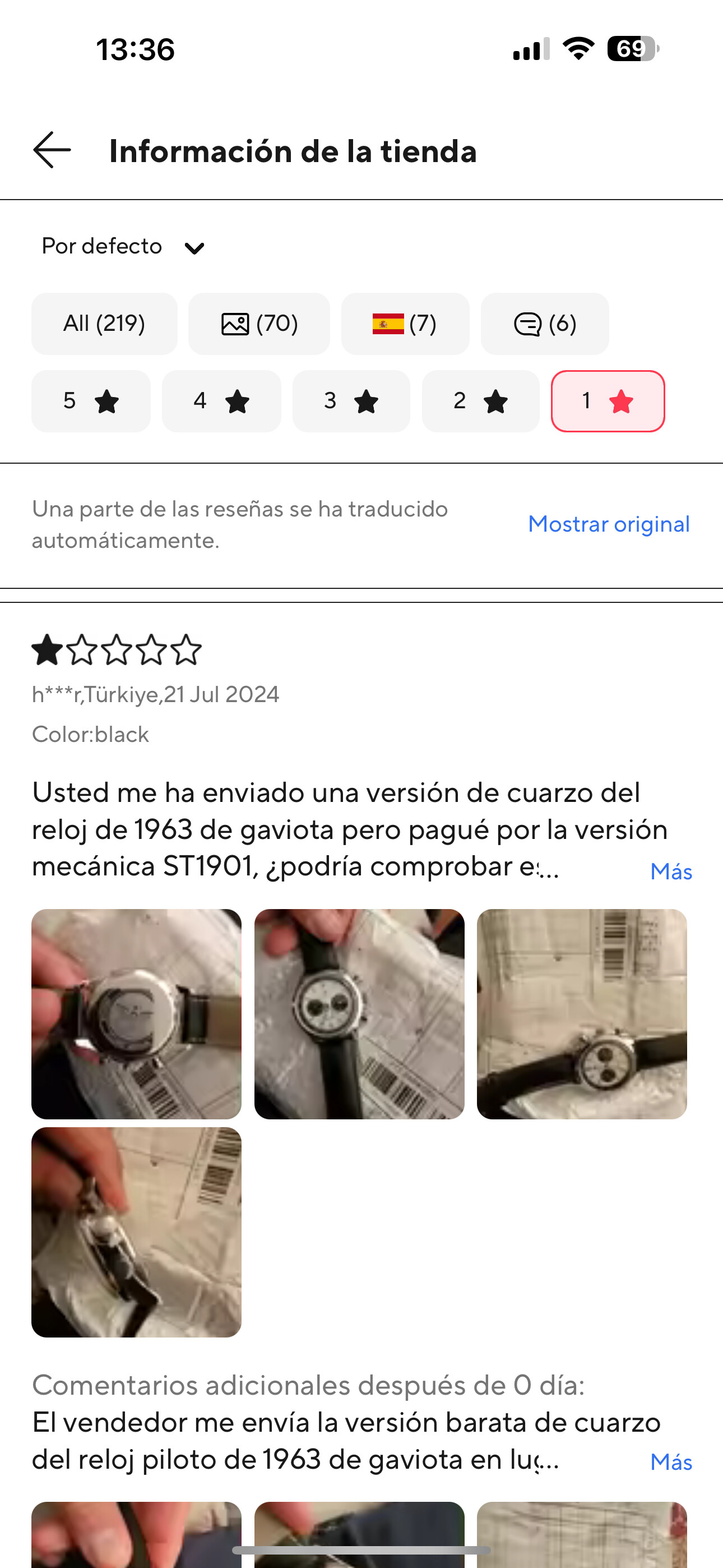723x1568 pixels.
Task: Filter reviews with photos (70)
Action: 258,324
